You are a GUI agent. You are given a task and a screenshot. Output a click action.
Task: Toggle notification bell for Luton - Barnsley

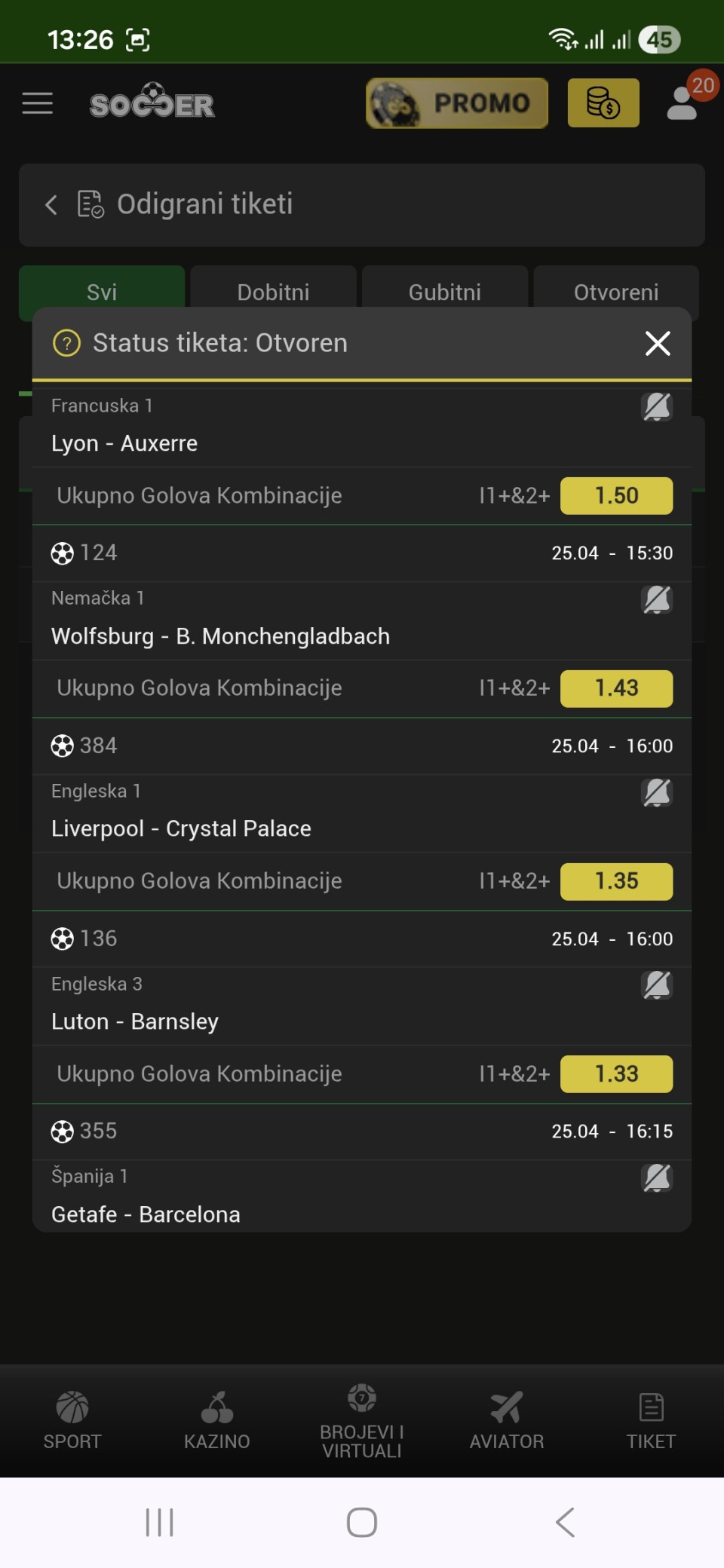(x=656, y=985)
